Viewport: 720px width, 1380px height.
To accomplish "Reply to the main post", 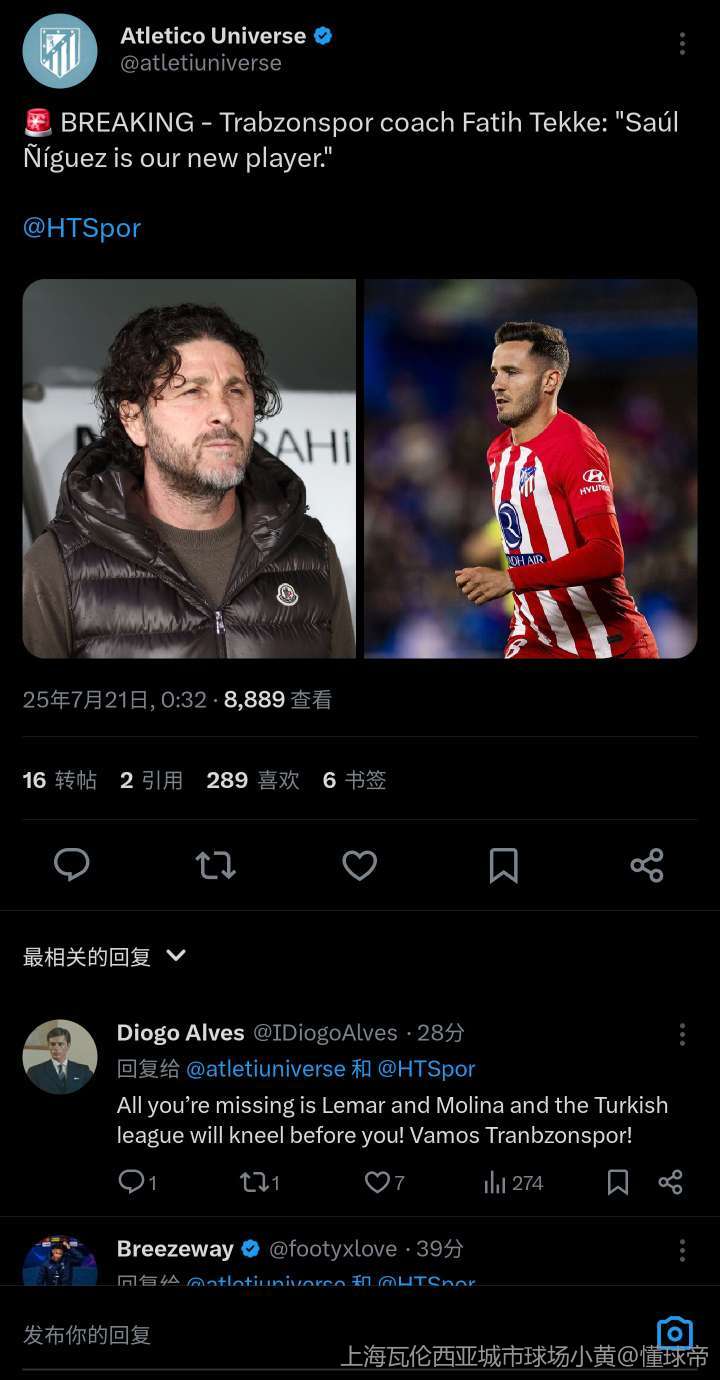I will pyautogui.click(x=72, y=865).
